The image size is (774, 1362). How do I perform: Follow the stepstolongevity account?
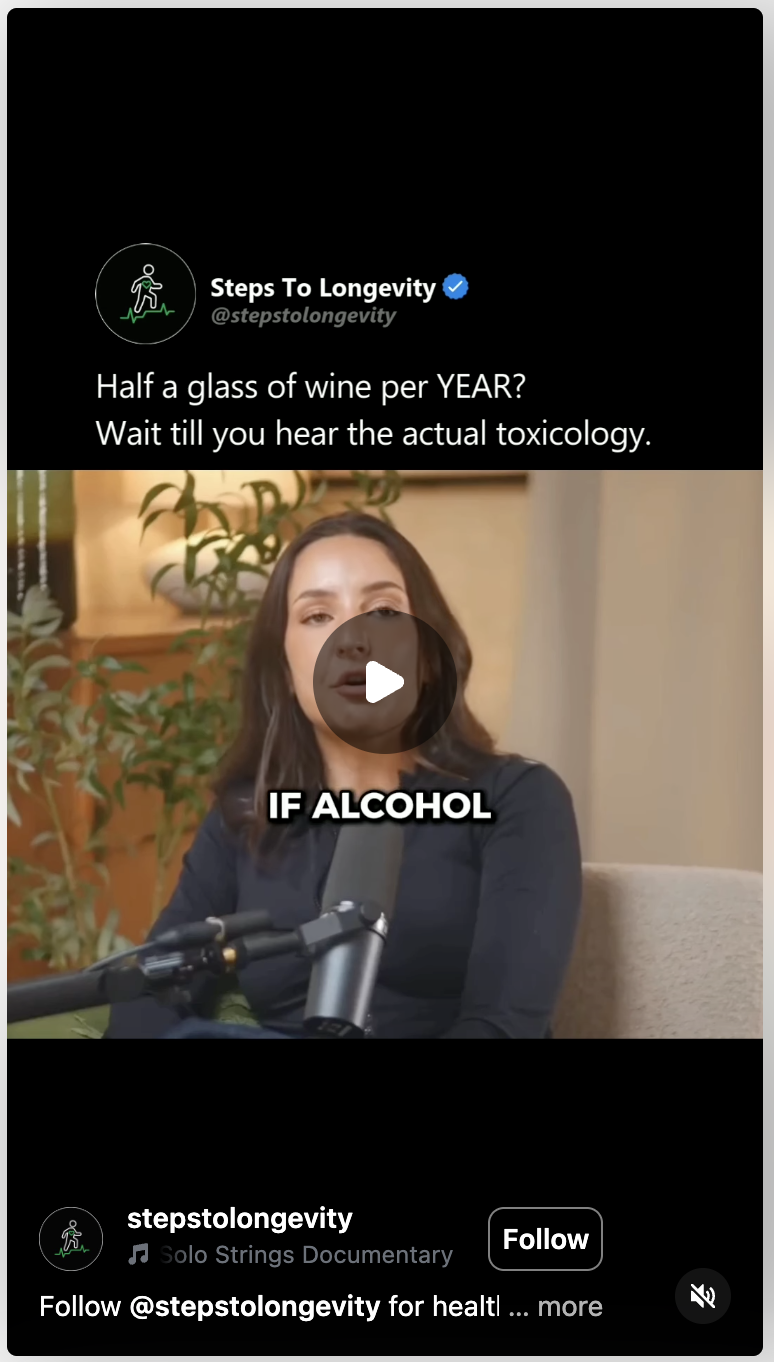[x=545, y=1239]
